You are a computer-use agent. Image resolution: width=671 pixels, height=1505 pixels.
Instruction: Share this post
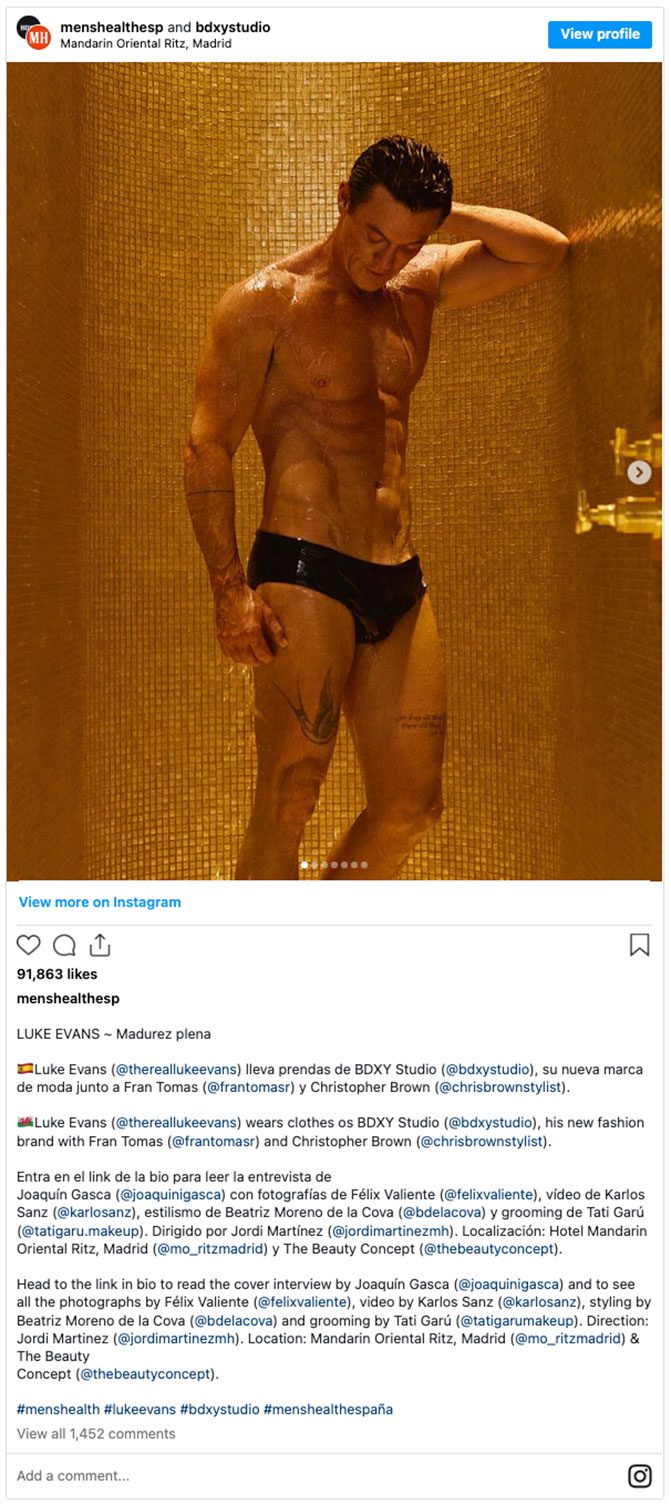click(x=99, y=945)
